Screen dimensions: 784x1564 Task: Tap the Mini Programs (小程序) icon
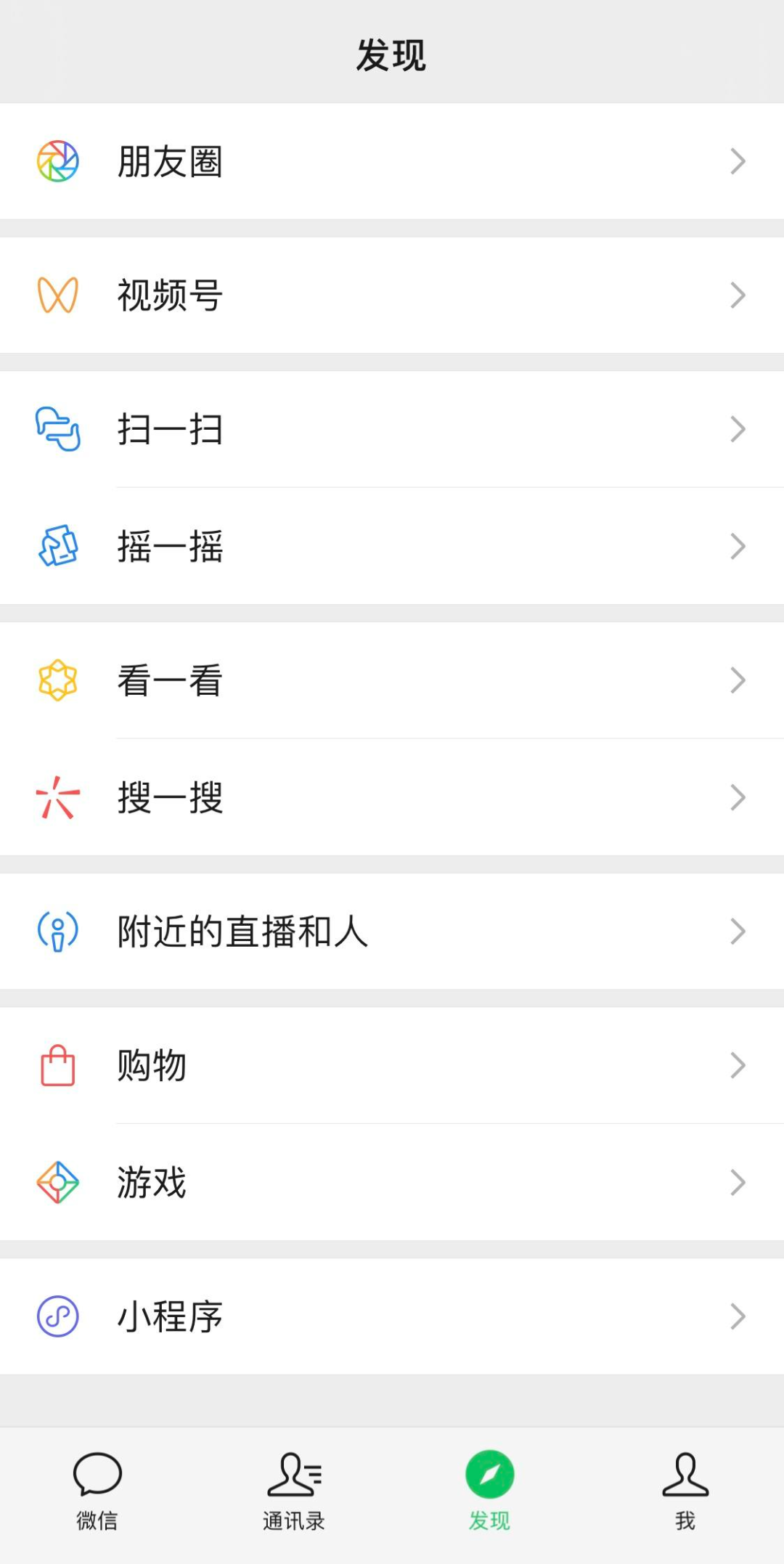[58, 1316]
